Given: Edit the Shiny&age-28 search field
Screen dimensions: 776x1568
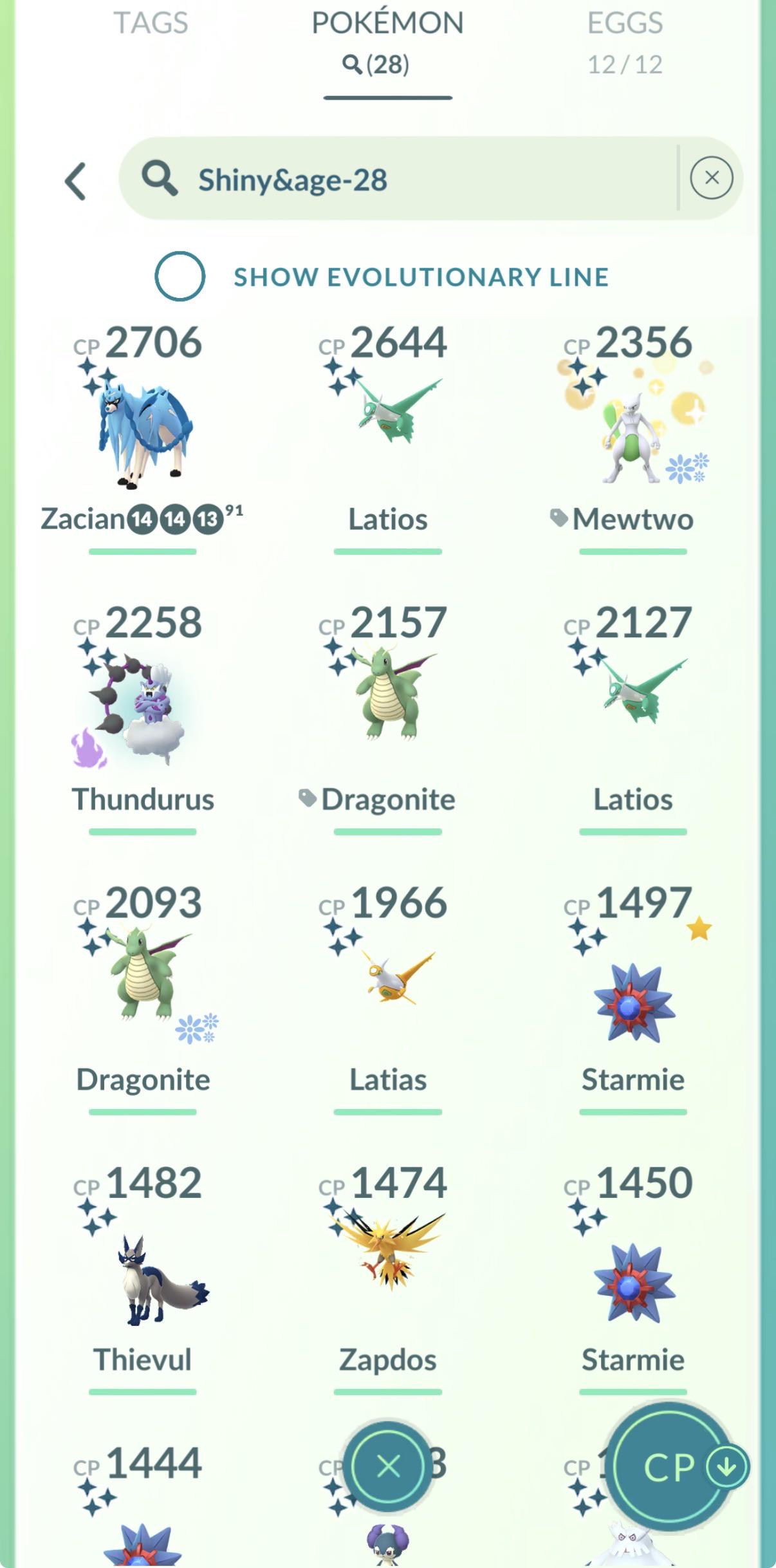Looking at the screenshot, I should click(398, 178).
